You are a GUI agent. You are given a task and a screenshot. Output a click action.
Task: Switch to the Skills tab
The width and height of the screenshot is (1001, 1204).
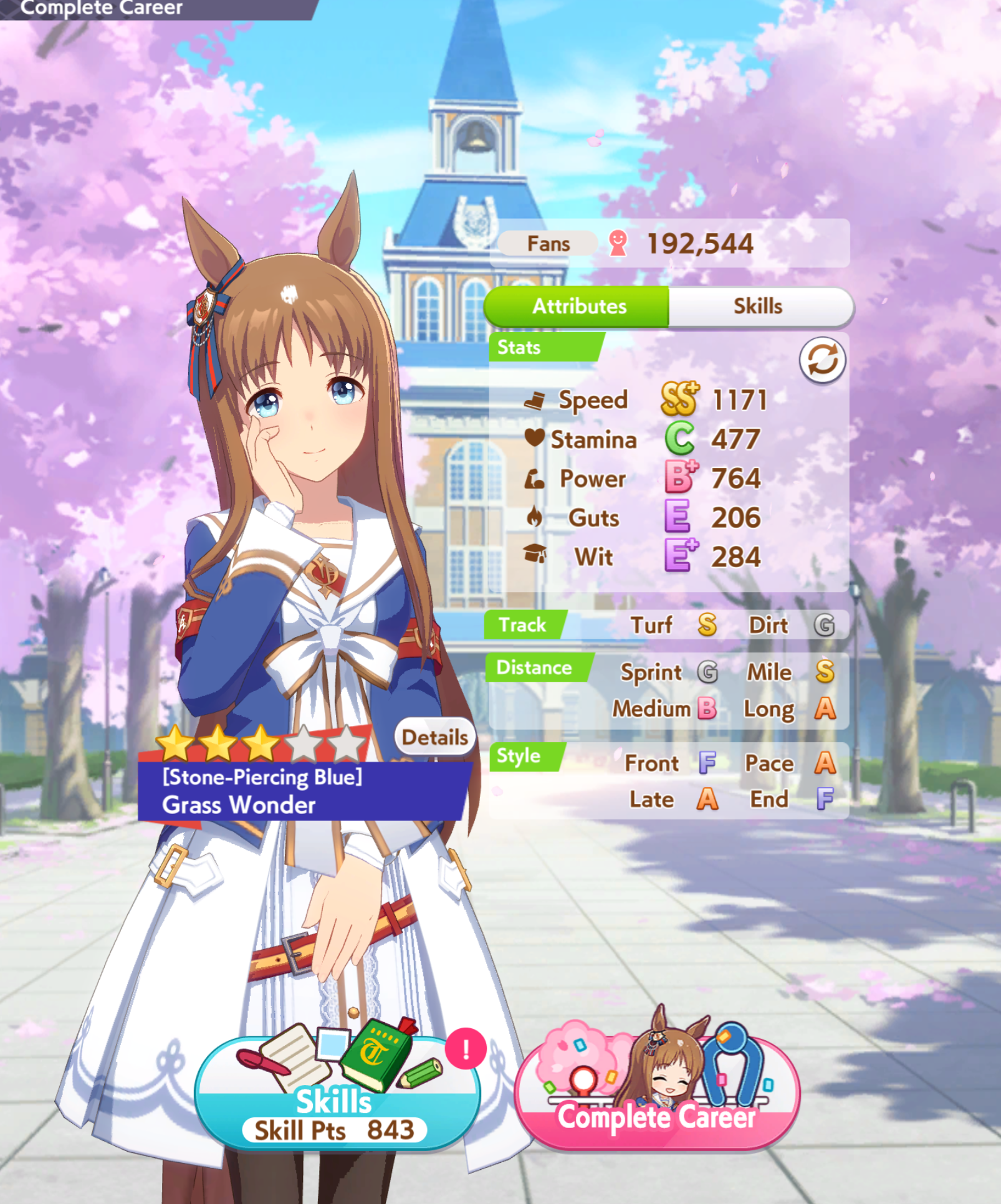[758, 307]
